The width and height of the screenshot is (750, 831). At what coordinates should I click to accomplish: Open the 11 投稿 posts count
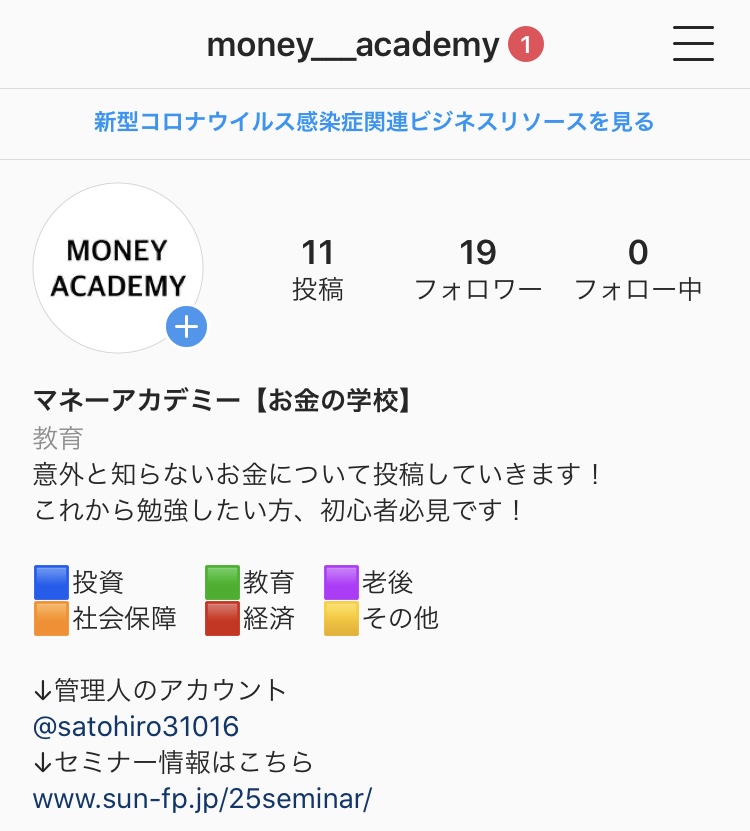[x=317, y=269]
